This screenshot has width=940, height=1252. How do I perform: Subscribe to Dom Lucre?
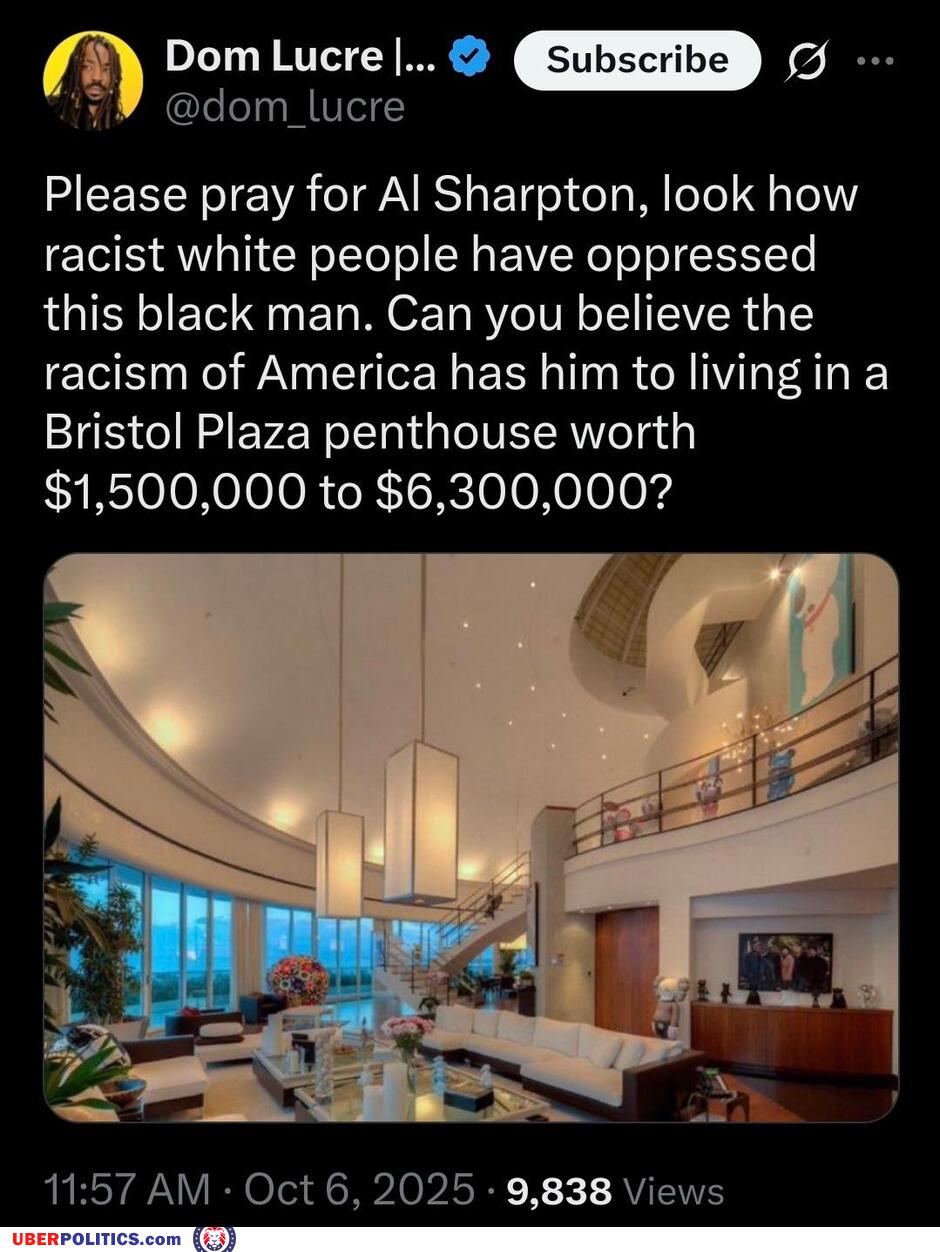pyautogui.click(x=637, y=61)
